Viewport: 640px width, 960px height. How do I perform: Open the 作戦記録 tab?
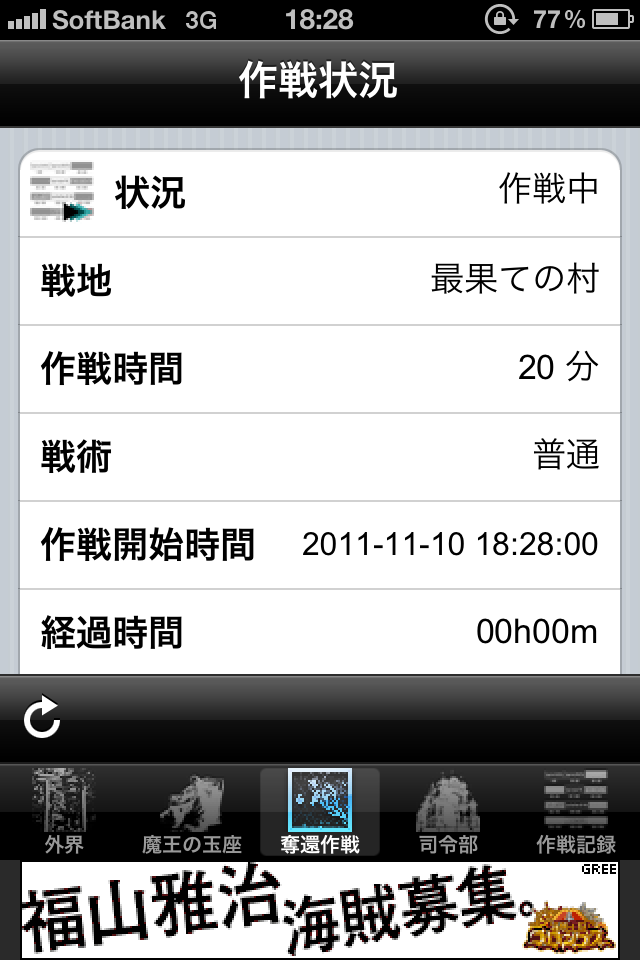(576, 812)
